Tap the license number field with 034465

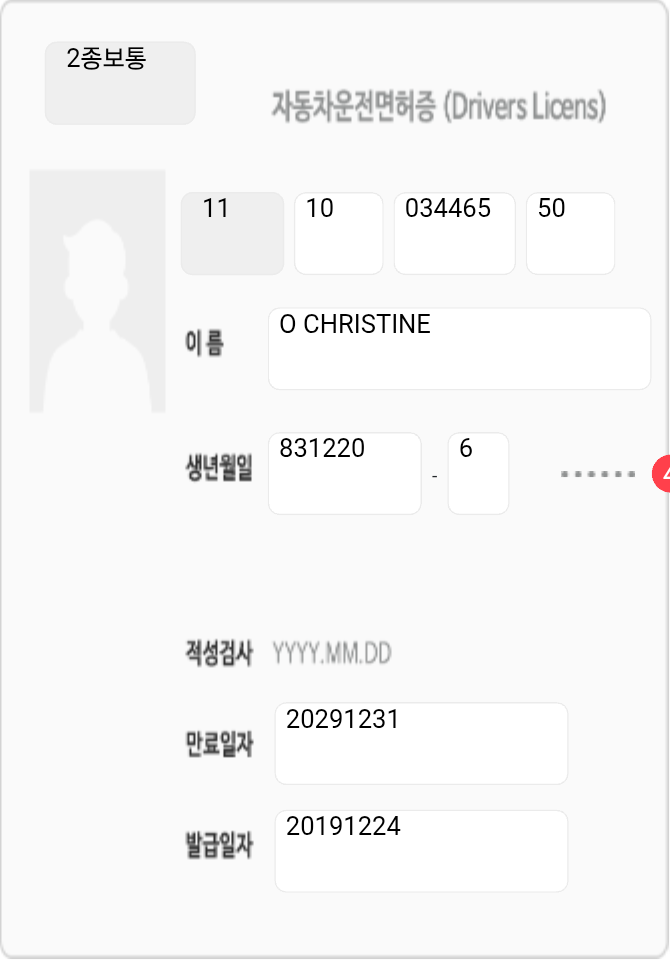pyautogui.click(x=454, y=233)
